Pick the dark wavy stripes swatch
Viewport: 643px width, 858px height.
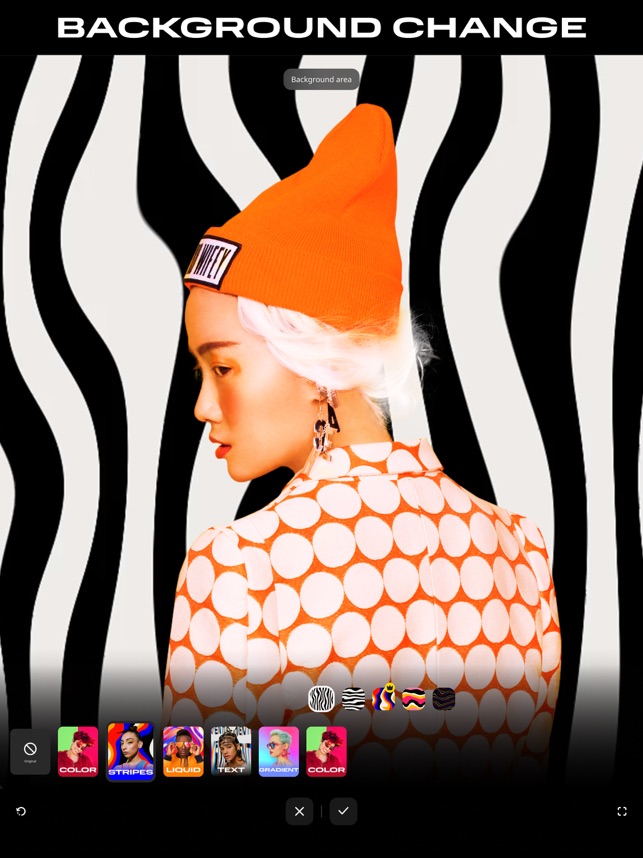(444, 699)
